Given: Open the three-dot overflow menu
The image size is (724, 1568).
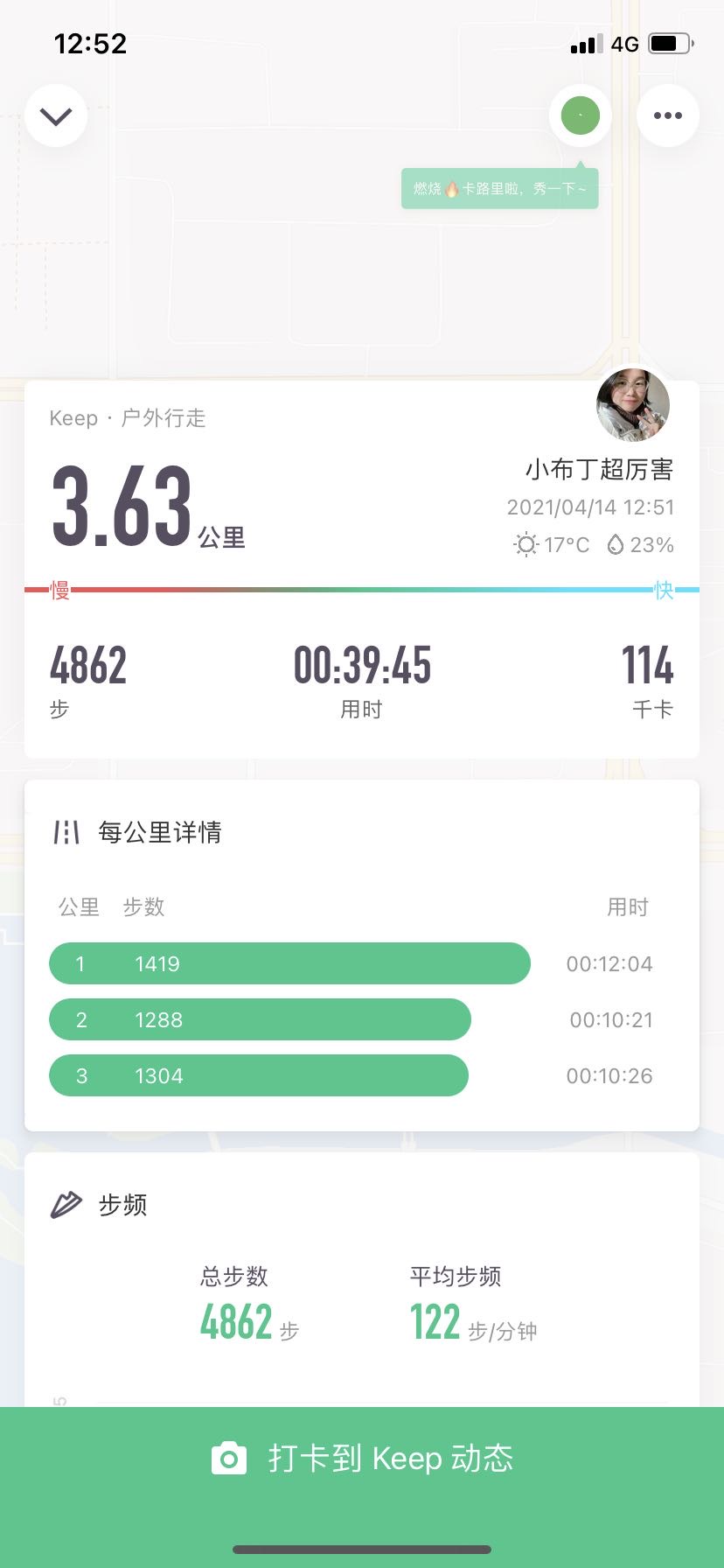Looking at the screenshot, I should (x=667, y=115).
